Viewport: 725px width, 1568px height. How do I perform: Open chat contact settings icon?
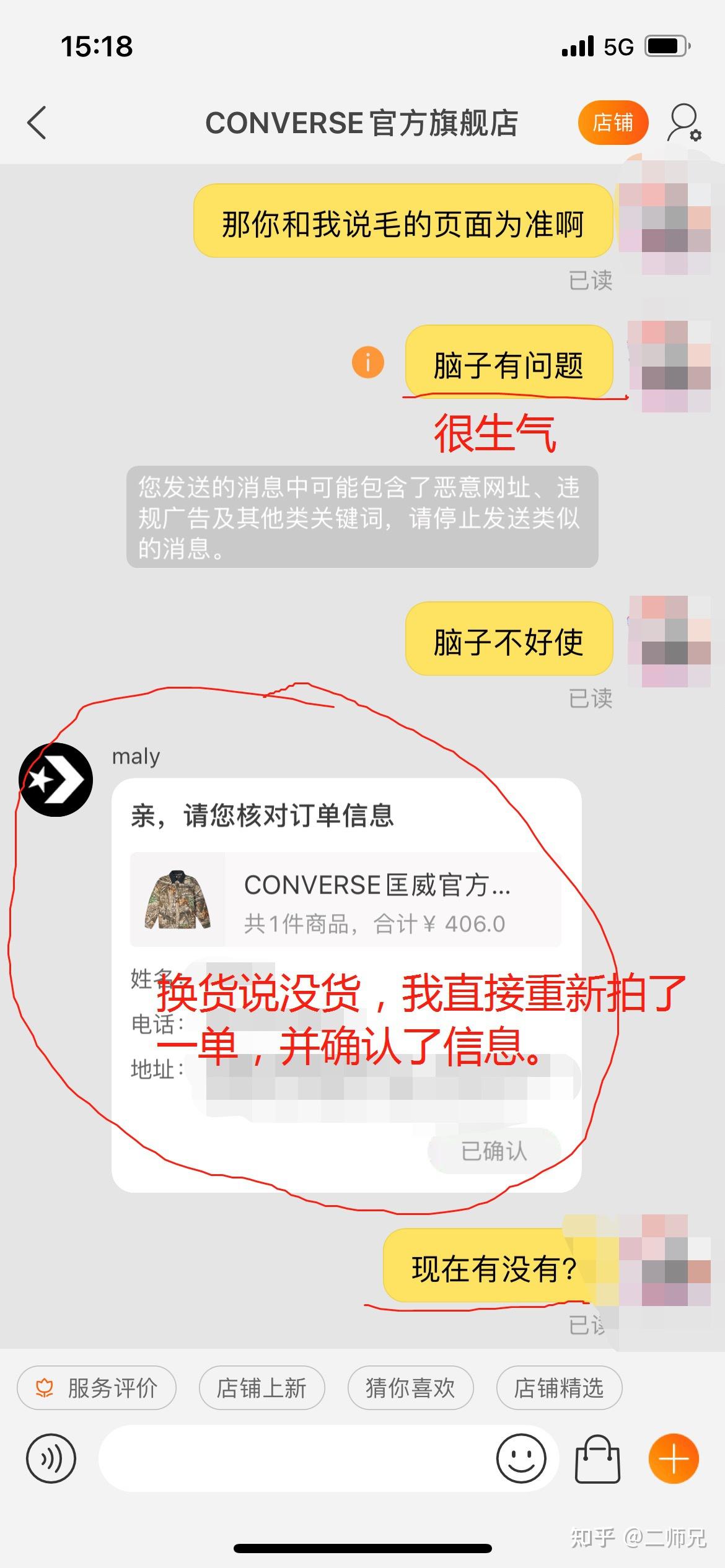click(684, 123)
